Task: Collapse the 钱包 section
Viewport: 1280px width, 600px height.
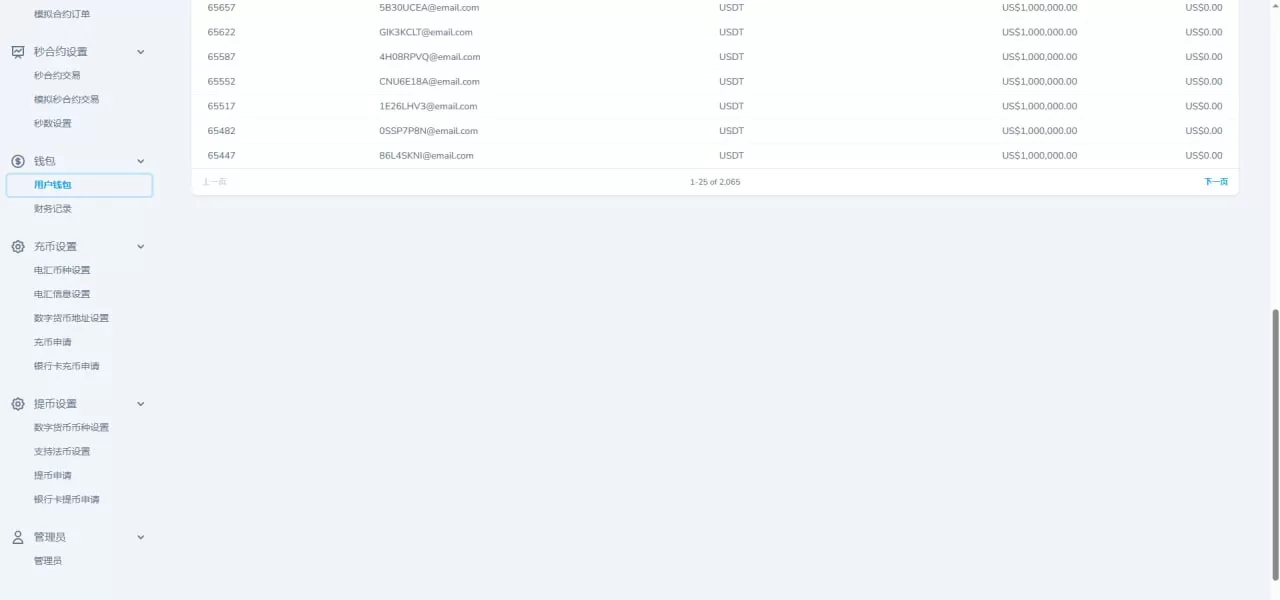Action: tap(140, 161)
